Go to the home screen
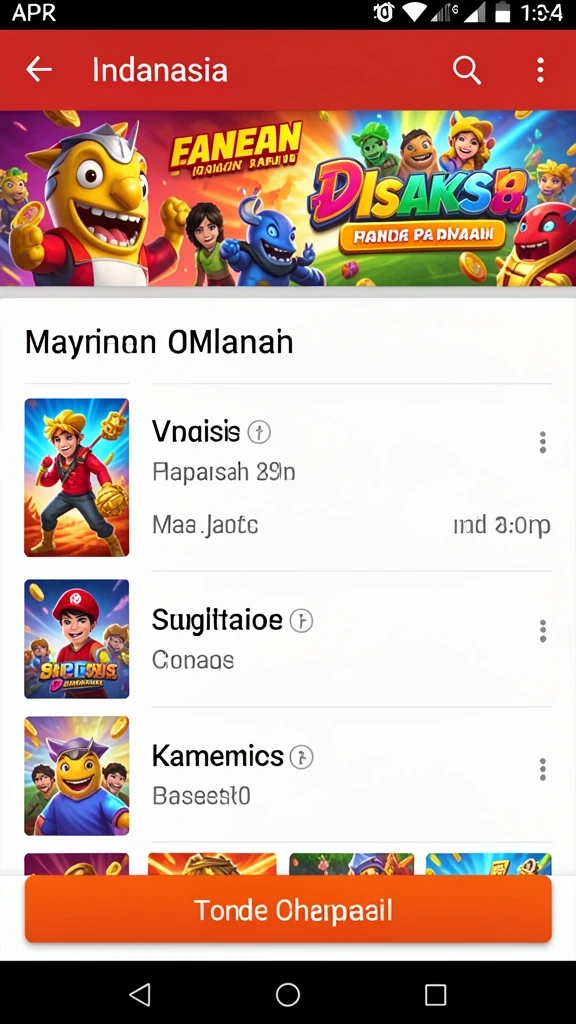Viewport: 576px width, 1024px height. point(288,995)
